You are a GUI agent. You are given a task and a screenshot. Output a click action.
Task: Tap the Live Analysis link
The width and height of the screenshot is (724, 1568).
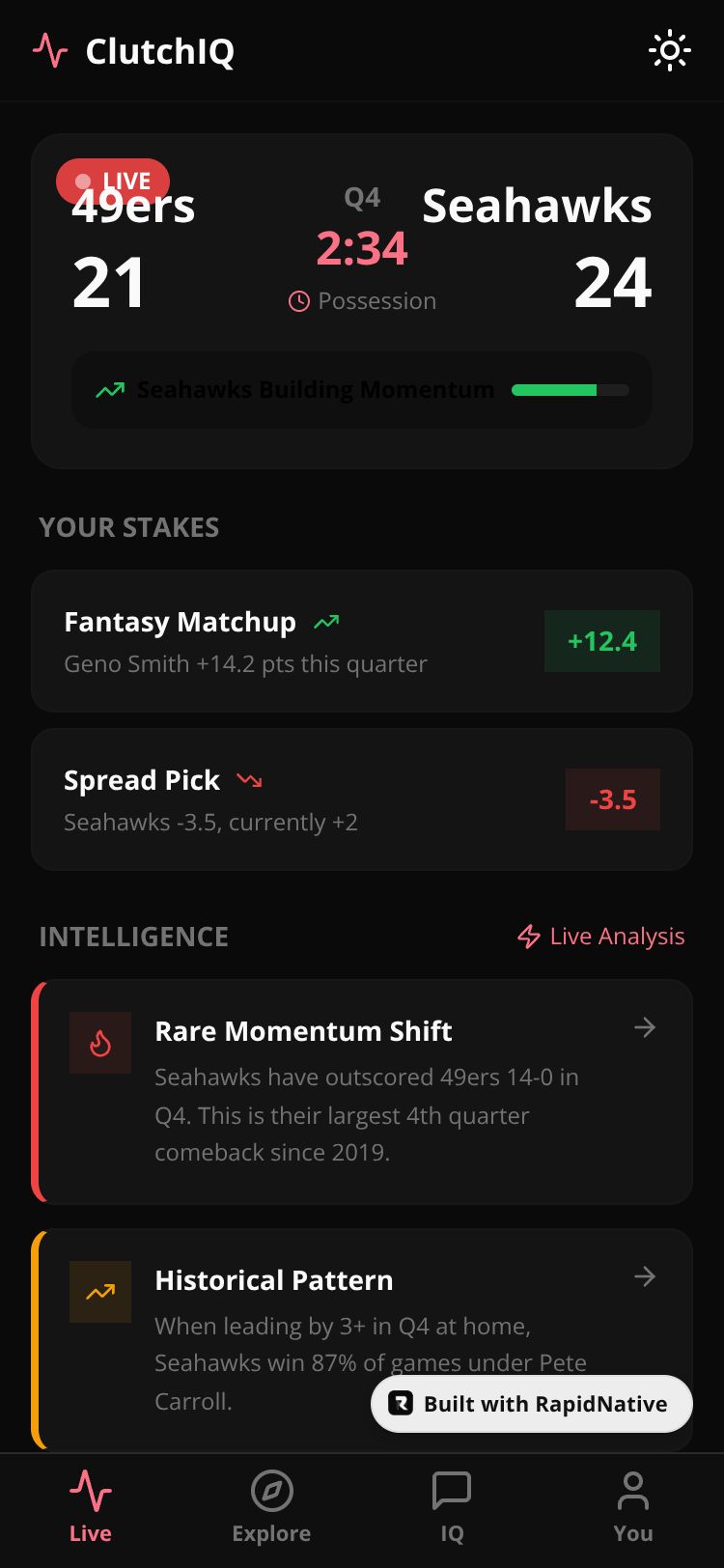pos(601,936)
